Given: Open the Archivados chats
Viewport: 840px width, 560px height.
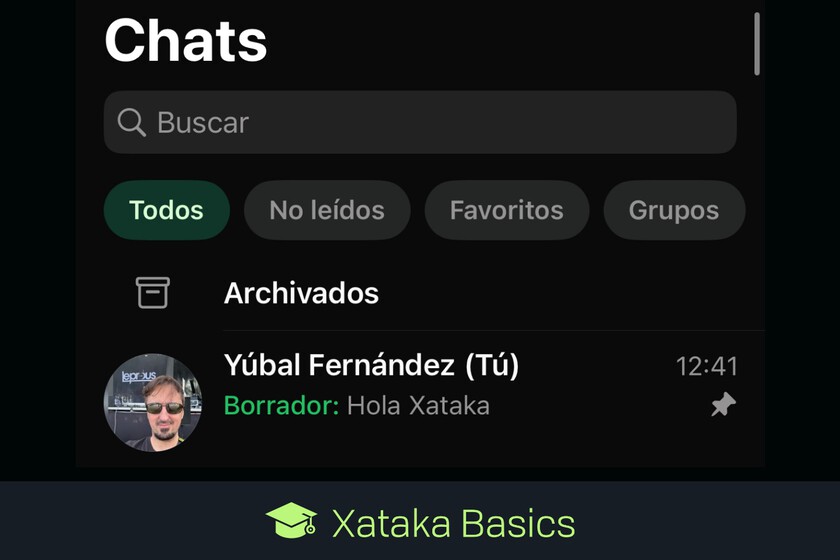Looking at the screenshot, I should point(301,293).
